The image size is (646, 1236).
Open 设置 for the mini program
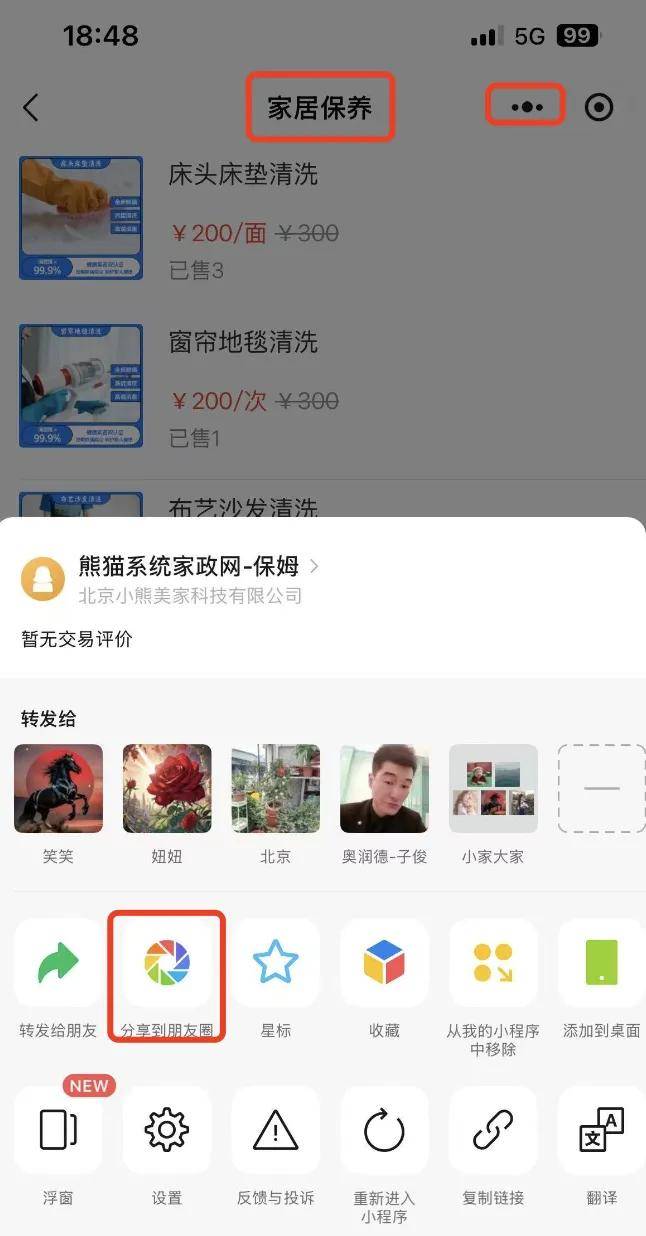167,1131
